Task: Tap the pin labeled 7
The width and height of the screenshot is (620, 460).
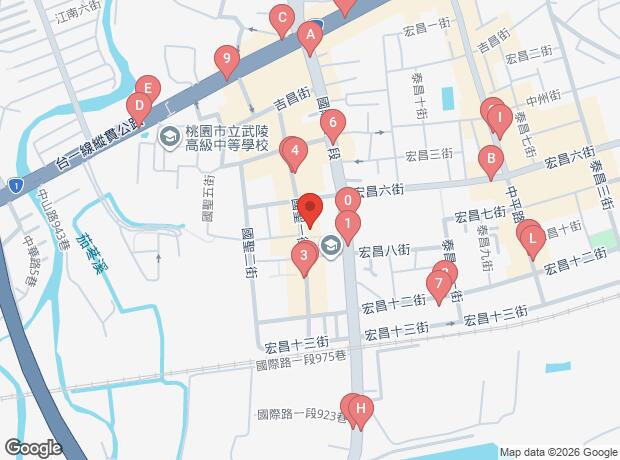Action: click(436, 286)
